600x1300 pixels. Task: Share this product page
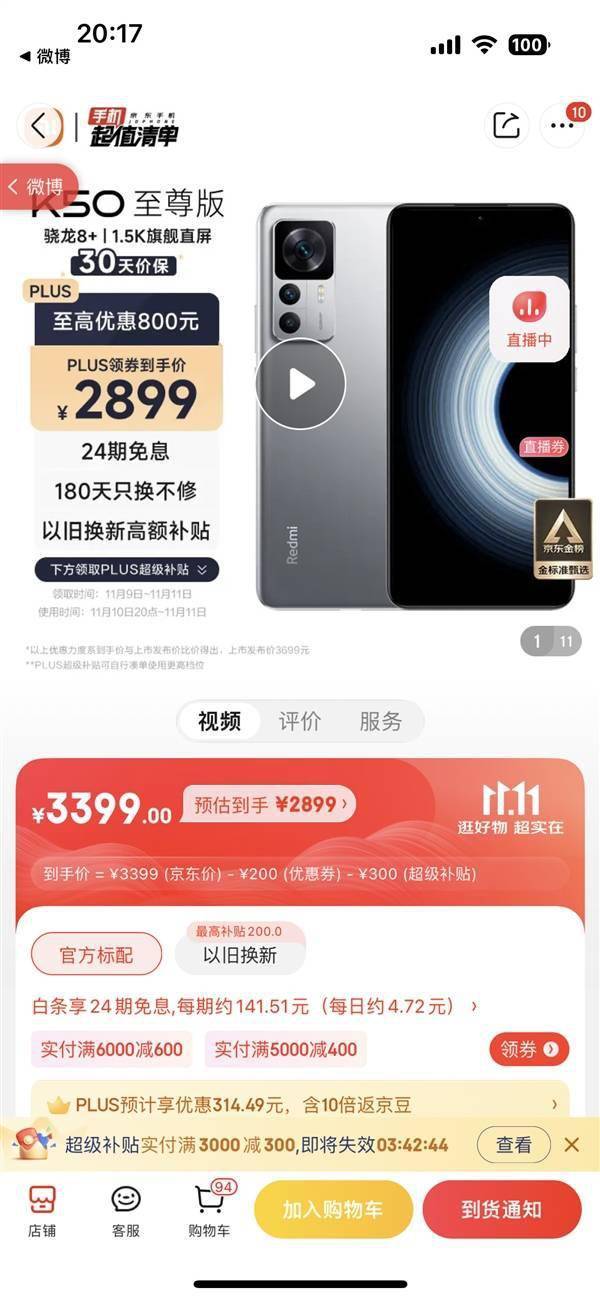(507, 126)
